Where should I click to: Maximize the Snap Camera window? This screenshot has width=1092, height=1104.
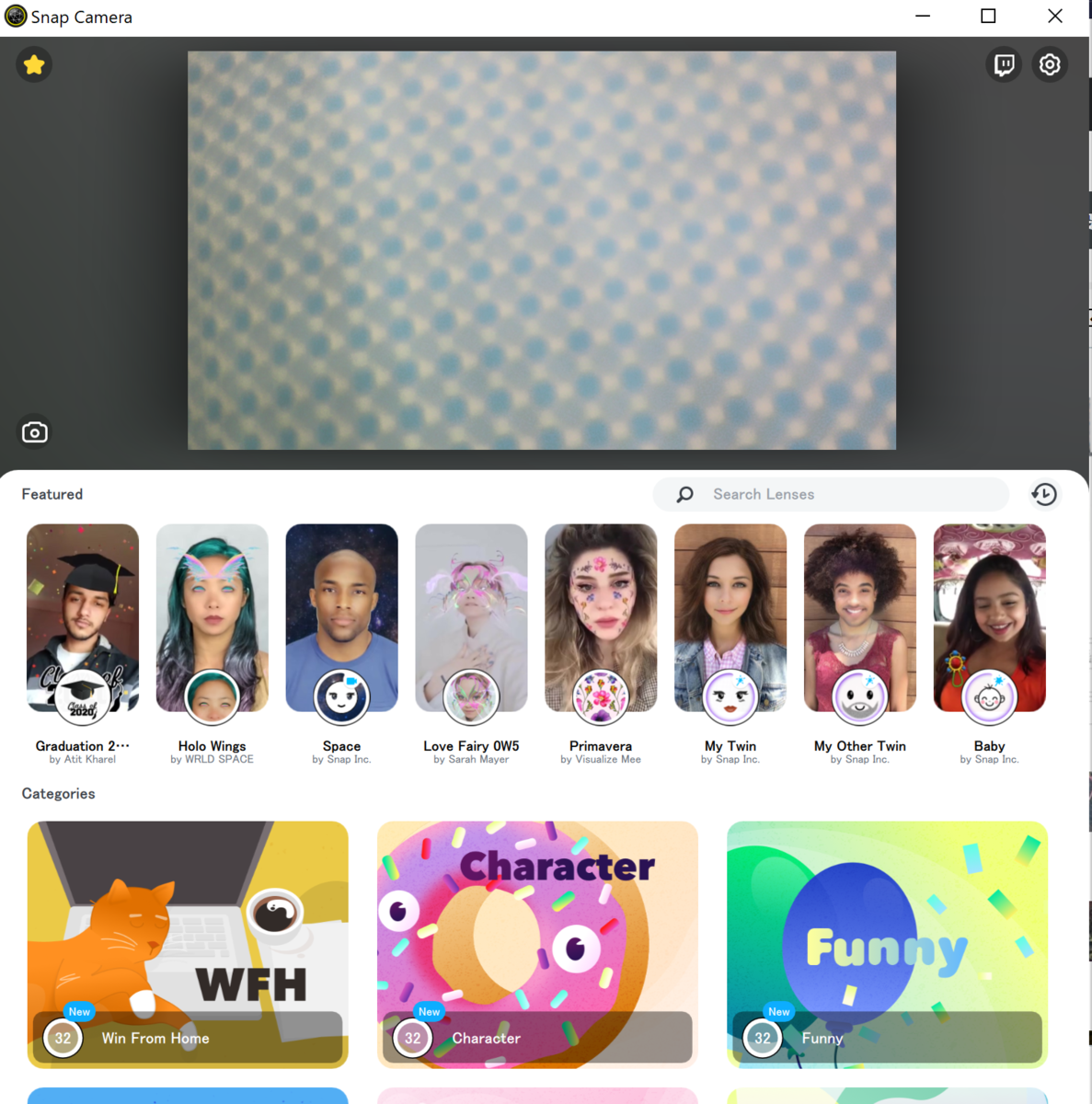tap(988, 16)
